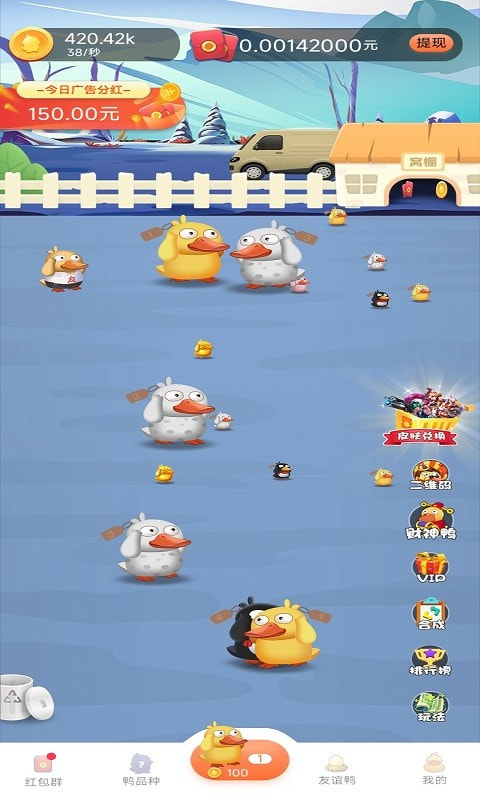The image size is (480, 800).
Task: Switch to the 我的 tab
Action: point(434,769)
